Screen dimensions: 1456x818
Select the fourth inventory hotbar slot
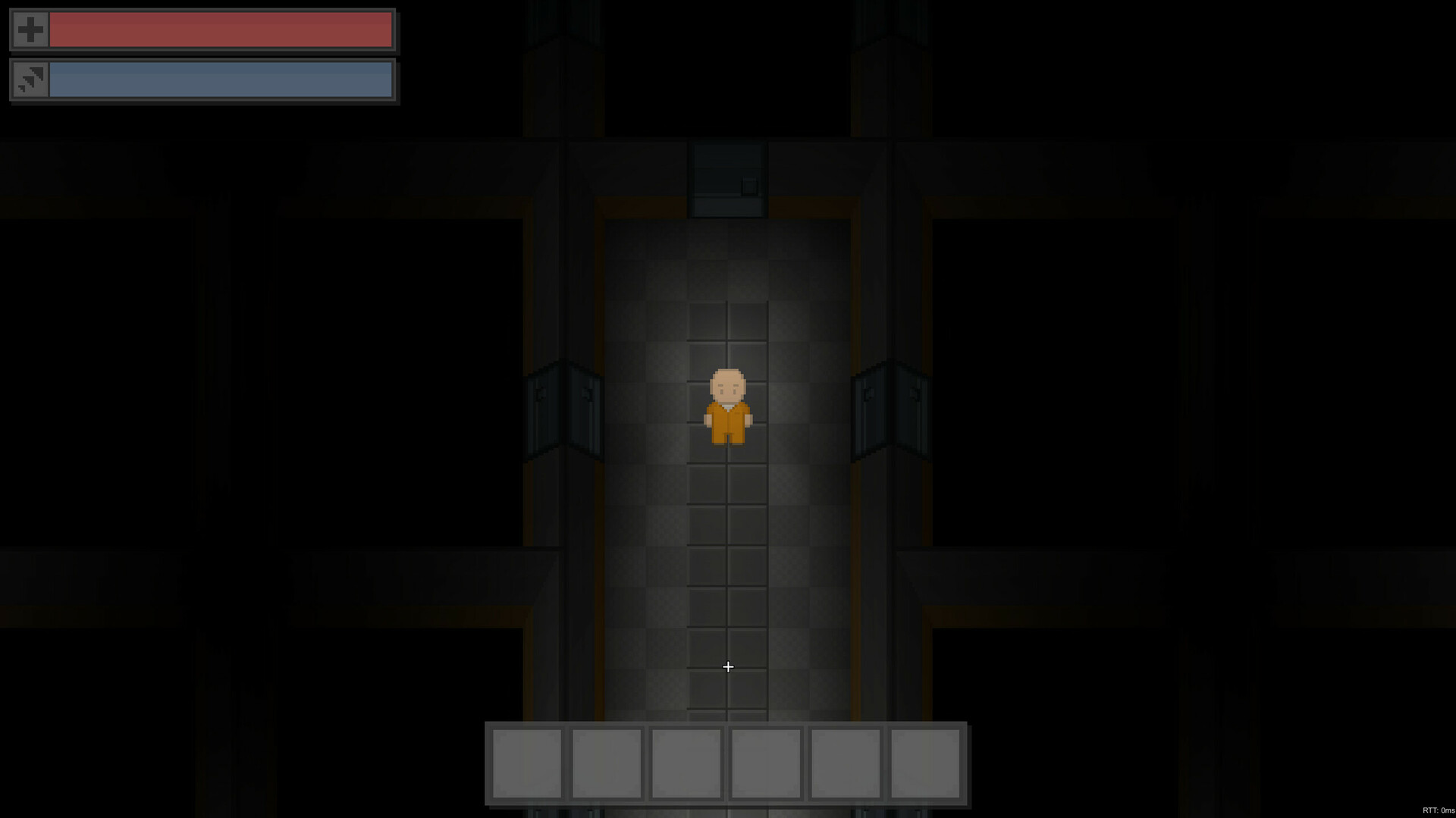pyautogui.click(x=766, y=763)
